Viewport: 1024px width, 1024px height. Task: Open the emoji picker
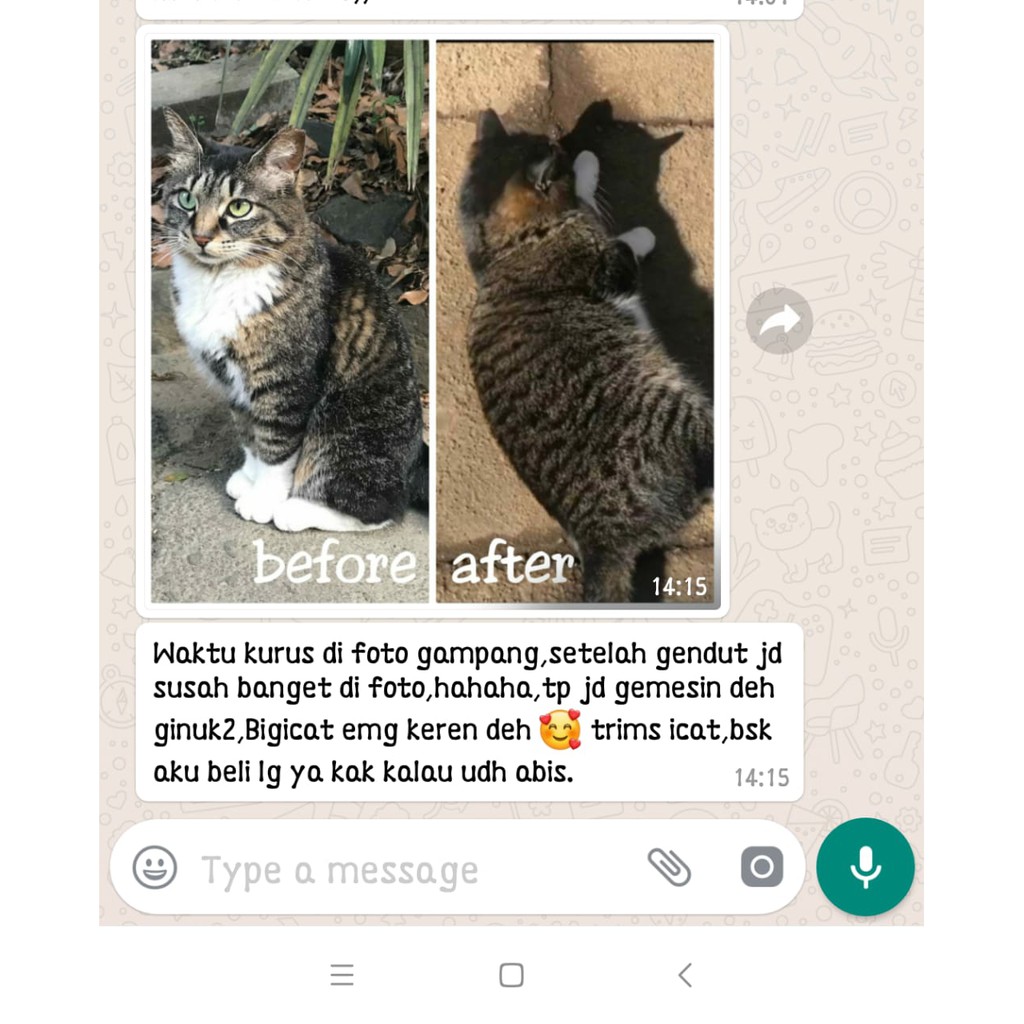click(x=155, y=867)
